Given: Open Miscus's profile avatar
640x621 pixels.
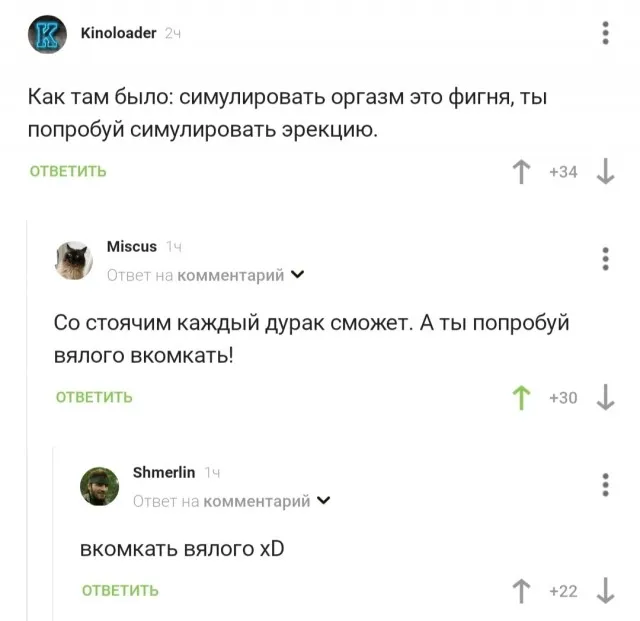Looking at the screenshot, I should click(x=73, y=261).
